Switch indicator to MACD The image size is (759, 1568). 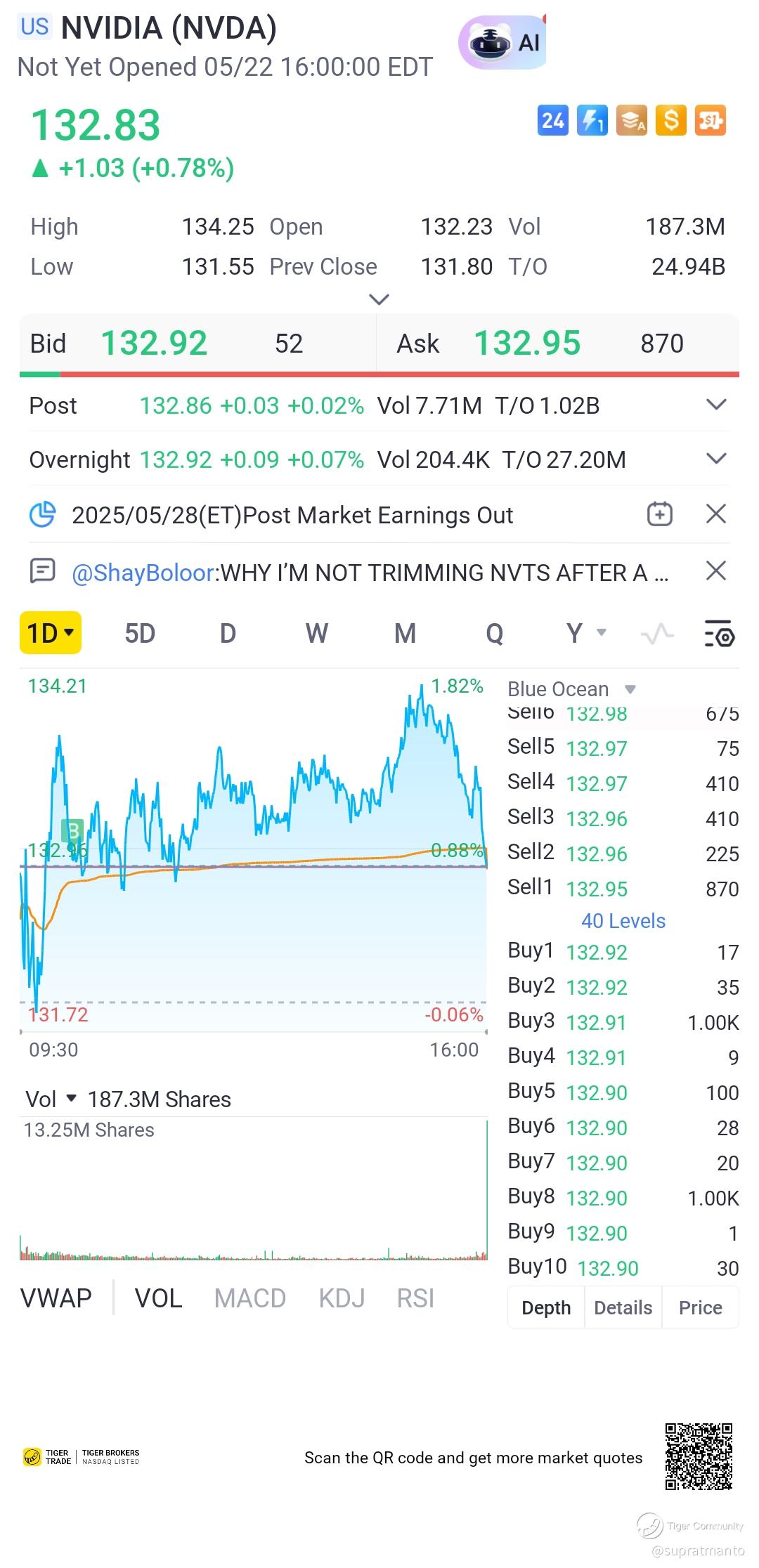pyautogui.click(x=249, y=1298)
